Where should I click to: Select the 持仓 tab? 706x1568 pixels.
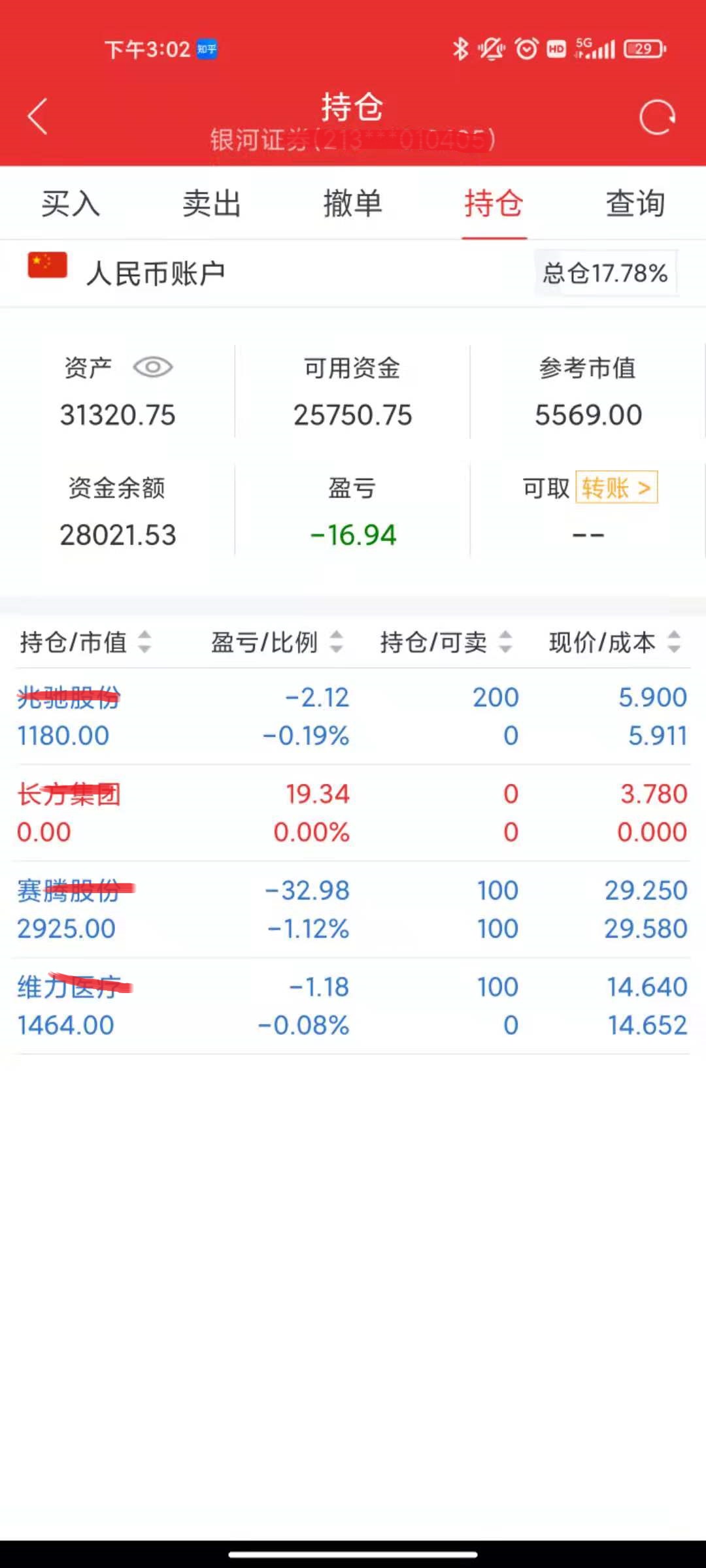point(494,203)
